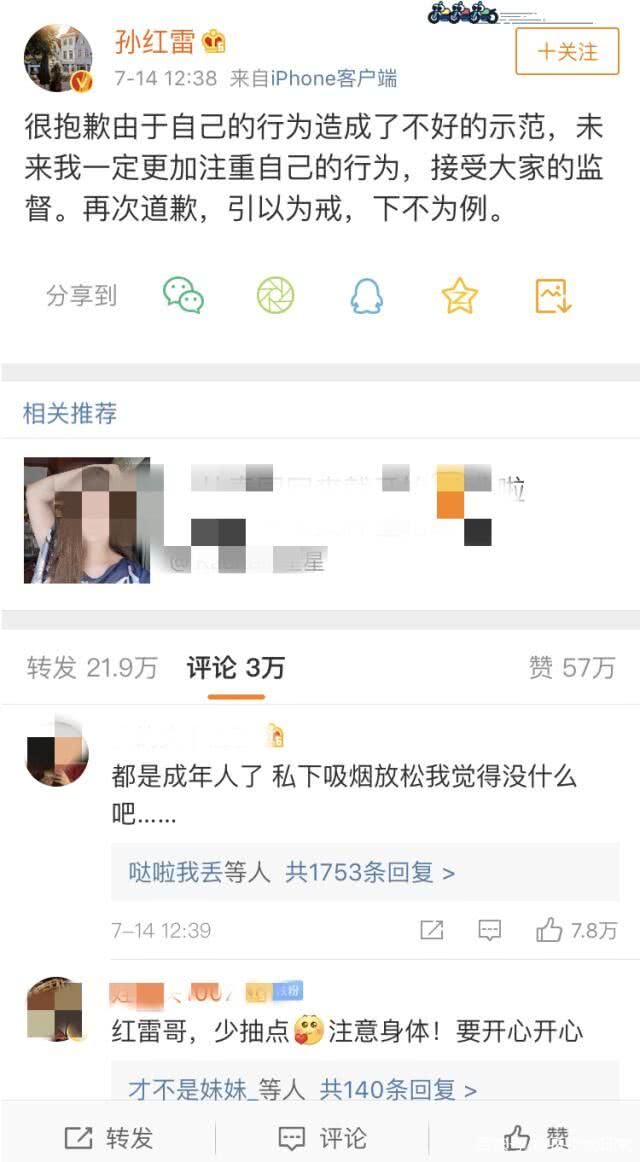
Task: Share the post to WeChat Moments
Action: tap(275, 295)
